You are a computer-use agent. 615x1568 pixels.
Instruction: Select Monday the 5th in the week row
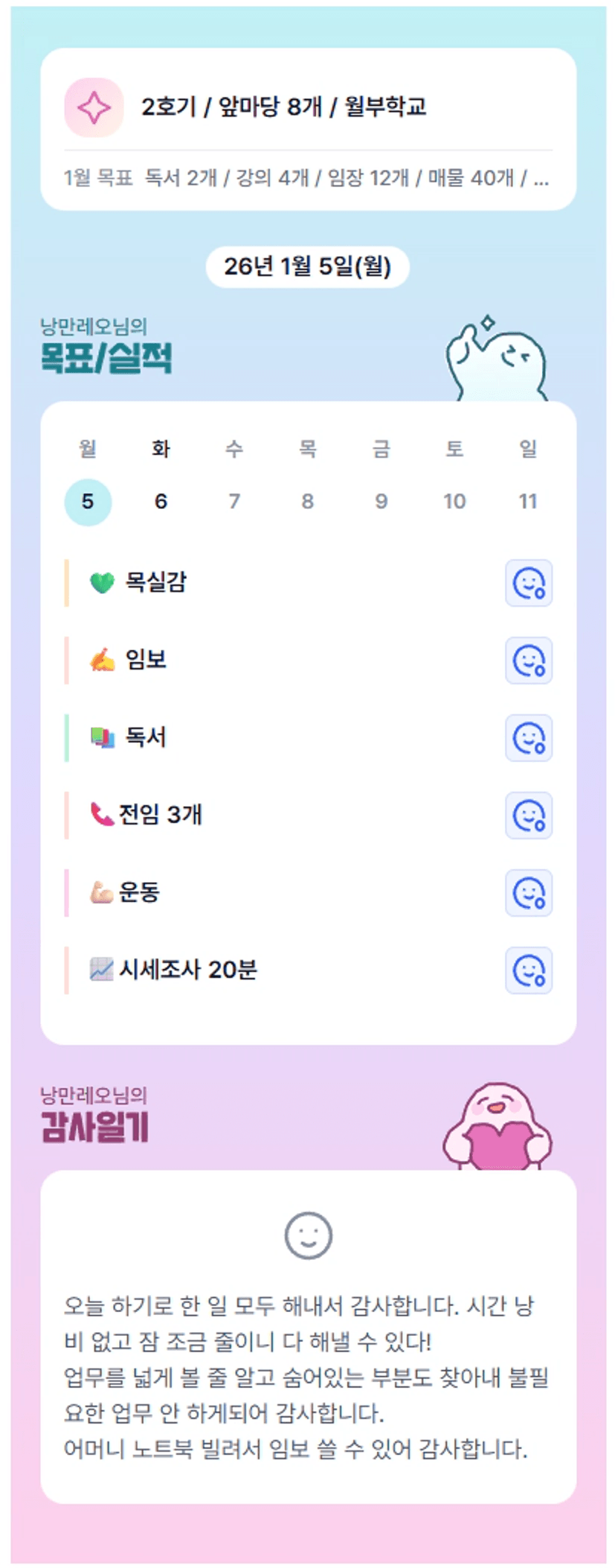coord(88,502)
